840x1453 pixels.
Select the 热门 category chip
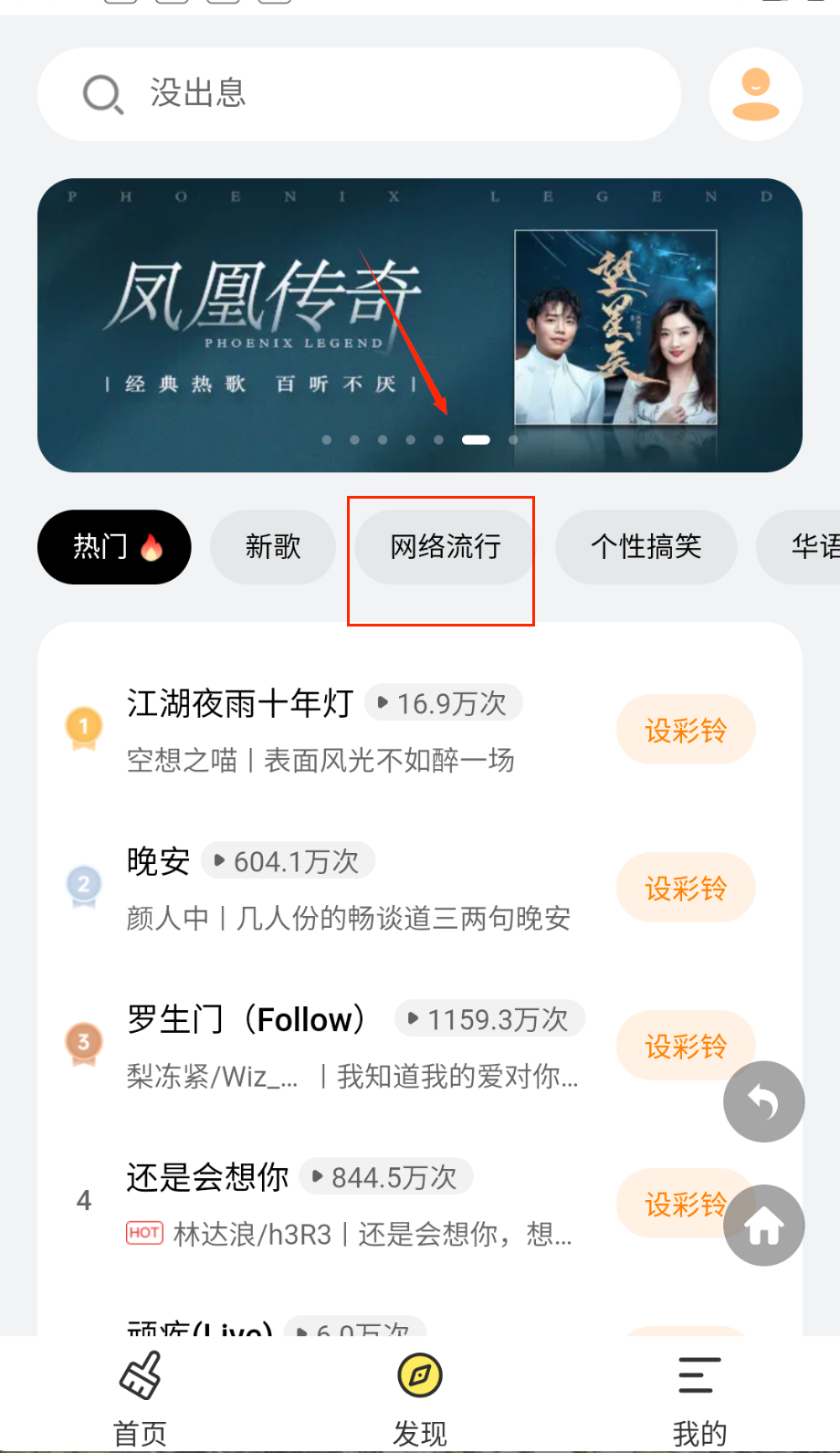click(114, 547)
